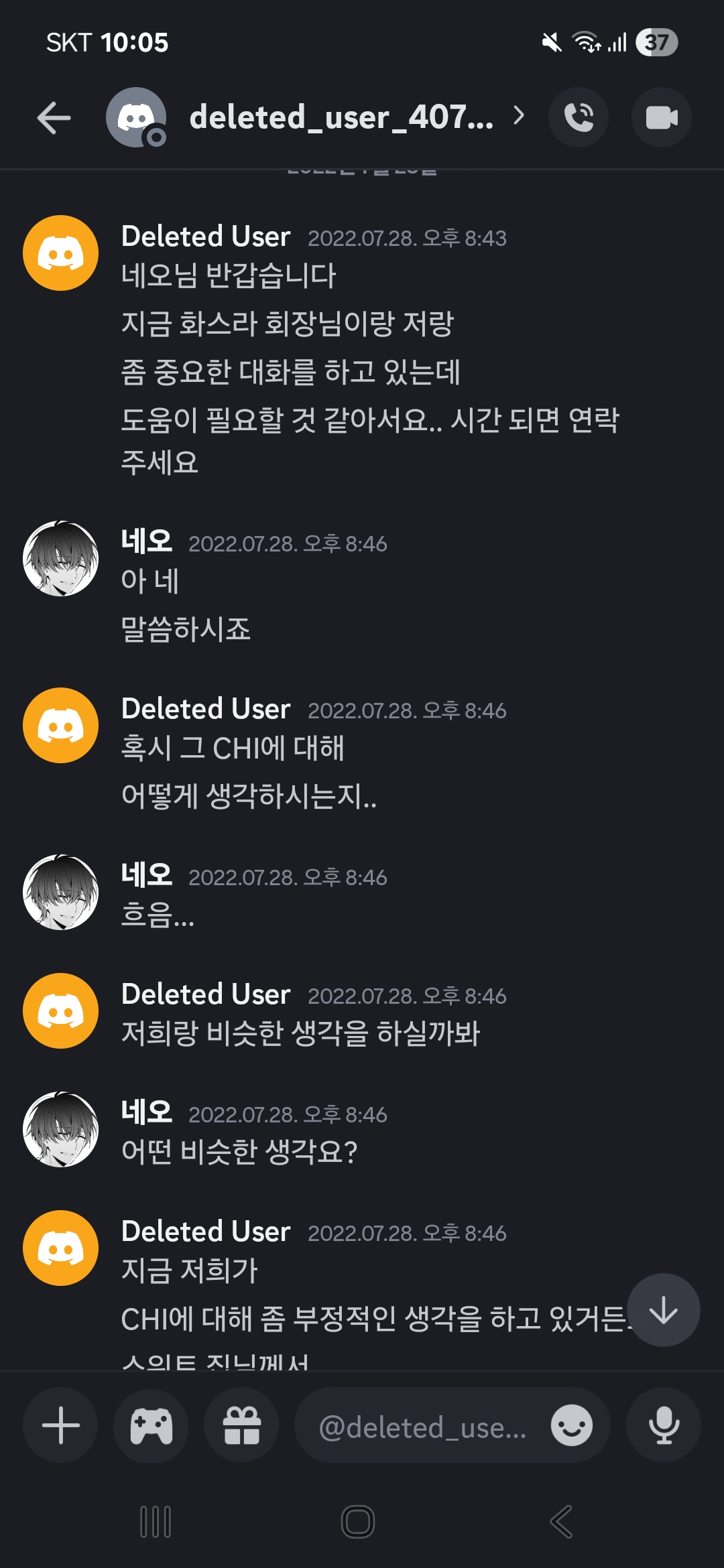This screenshot has height=1568, width=724.
Task: Open the attachment plus menu
Action: tap(60, 1425)
